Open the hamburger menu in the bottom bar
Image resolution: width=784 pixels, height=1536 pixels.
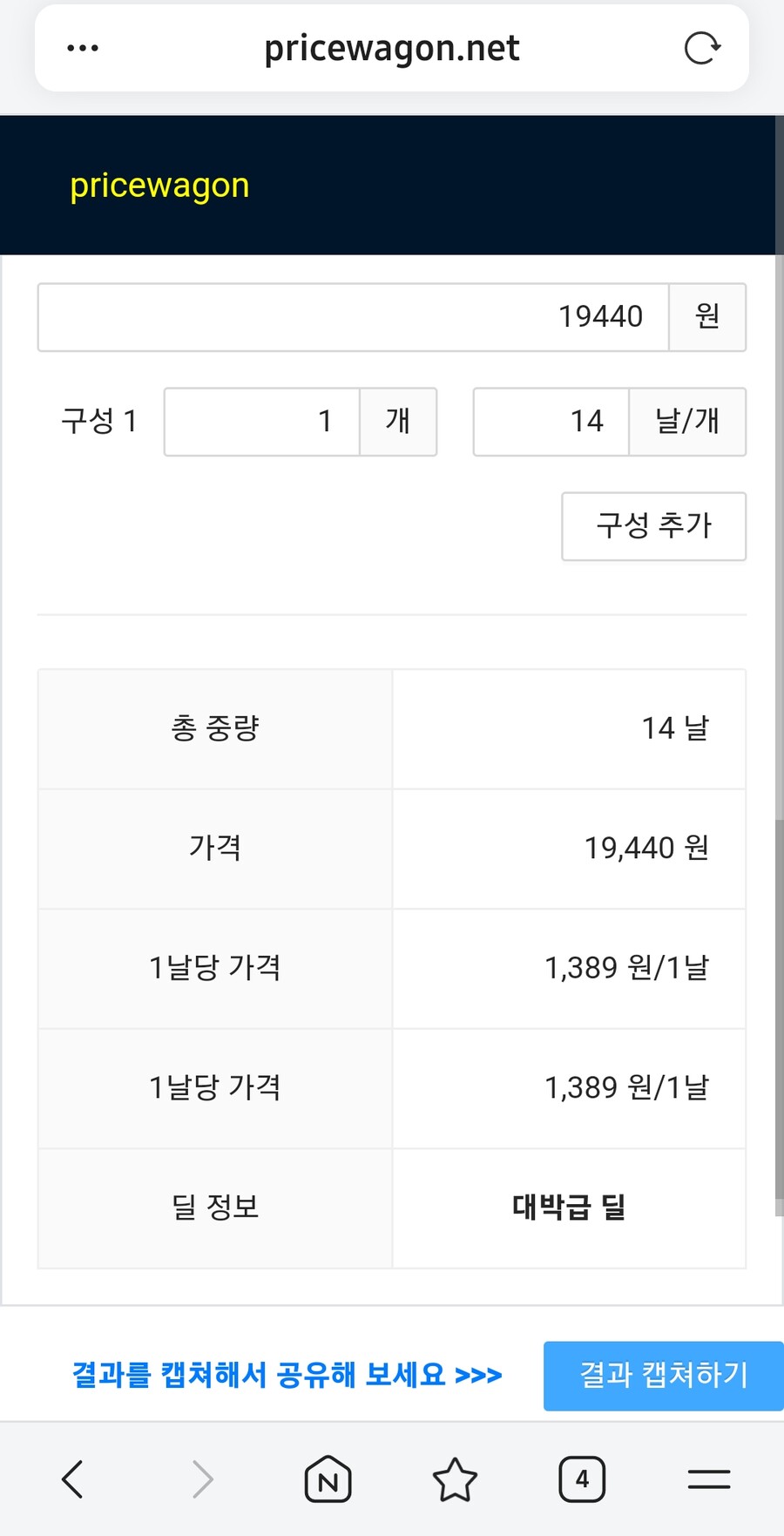(708, 1478)
